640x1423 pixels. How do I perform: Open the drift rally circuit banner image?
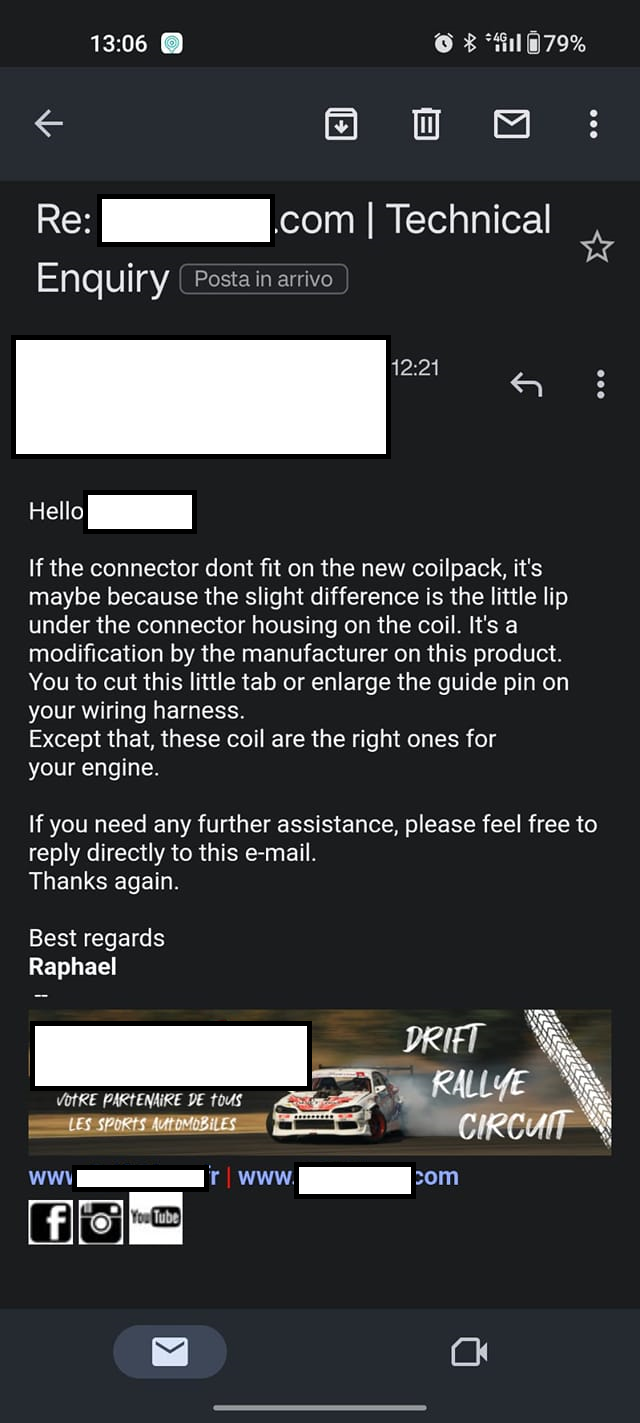click(460, 1082)
